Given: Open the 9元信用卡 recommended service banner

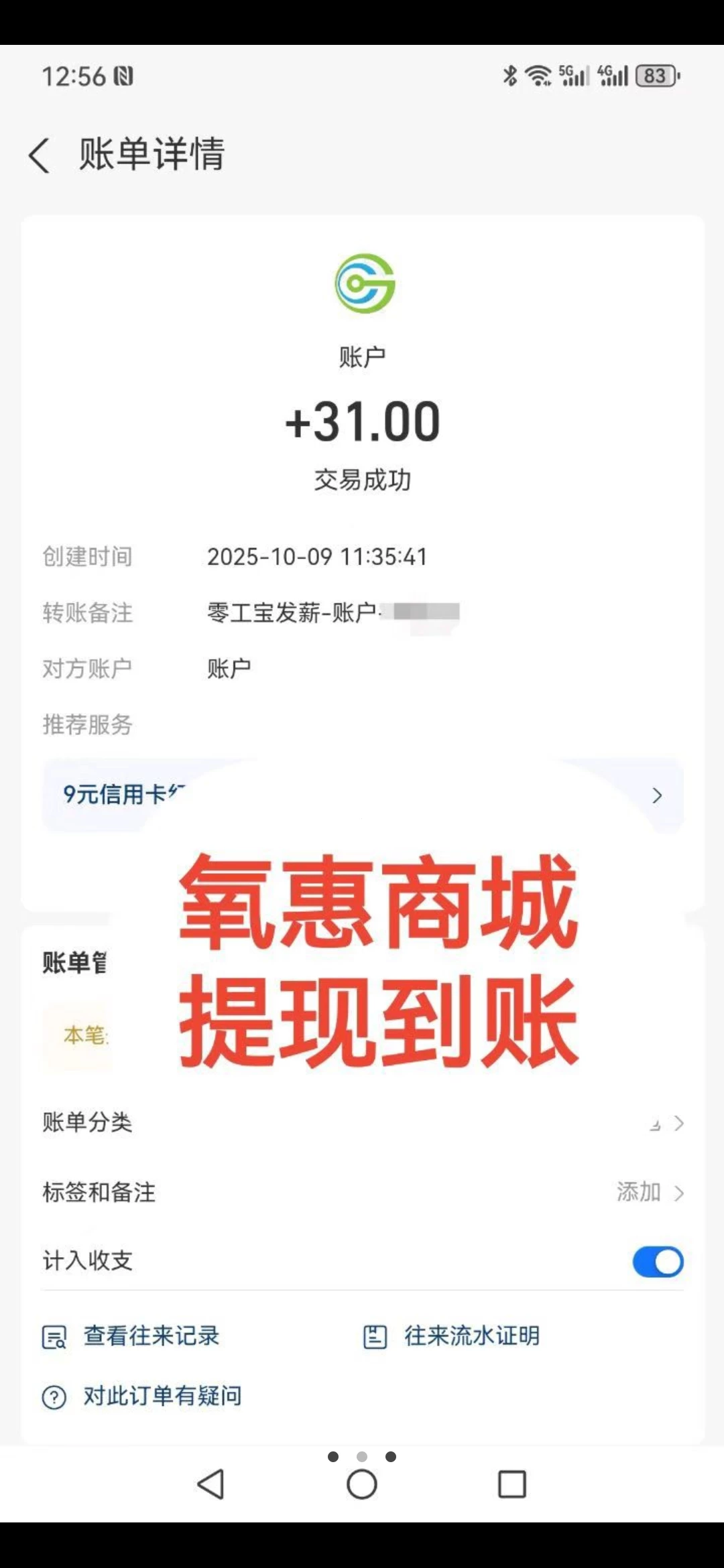Looking at the screenshot, I should tap(362, 795).
